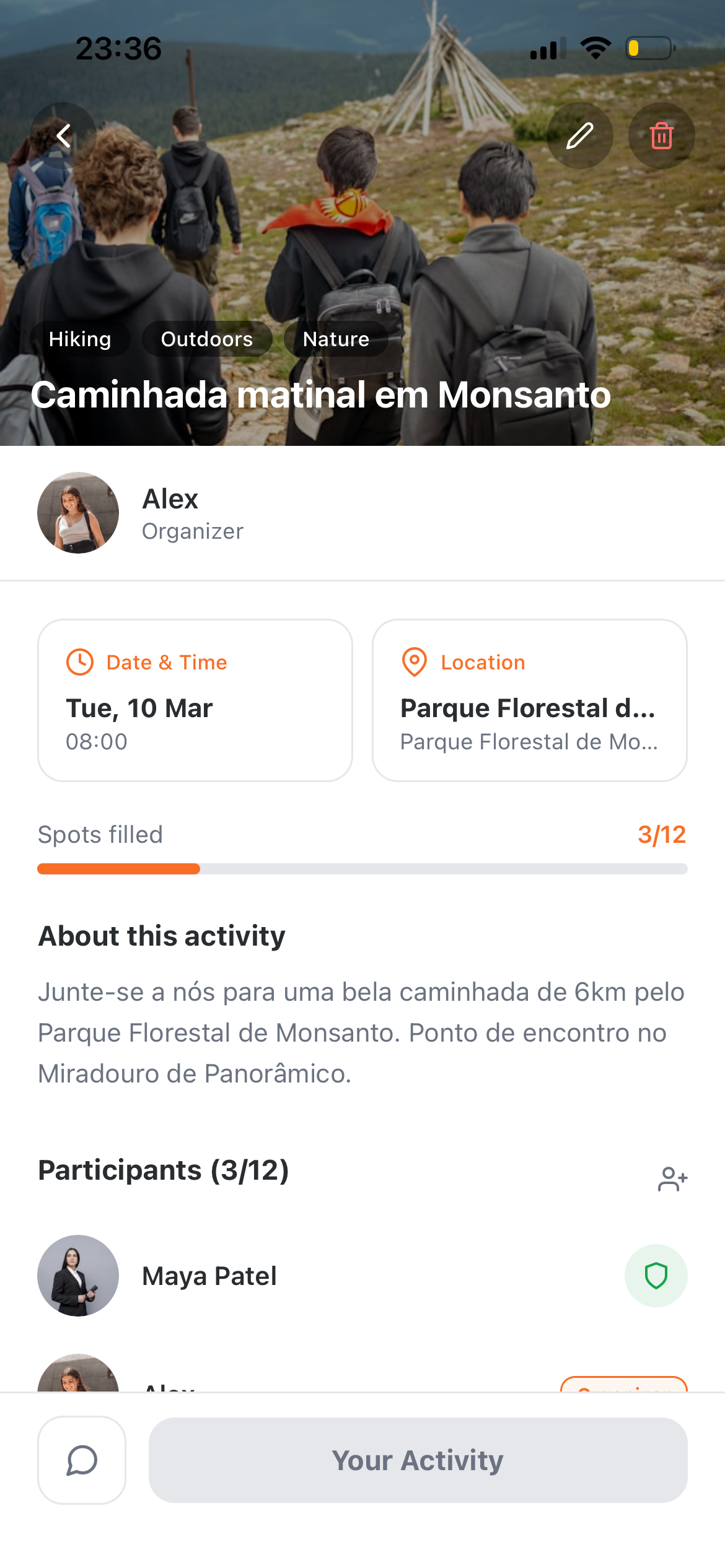This screenshot has height=1568, width=725.
Task: Open participant Maya Patel's profile
Action: (x=209, y=1276)
